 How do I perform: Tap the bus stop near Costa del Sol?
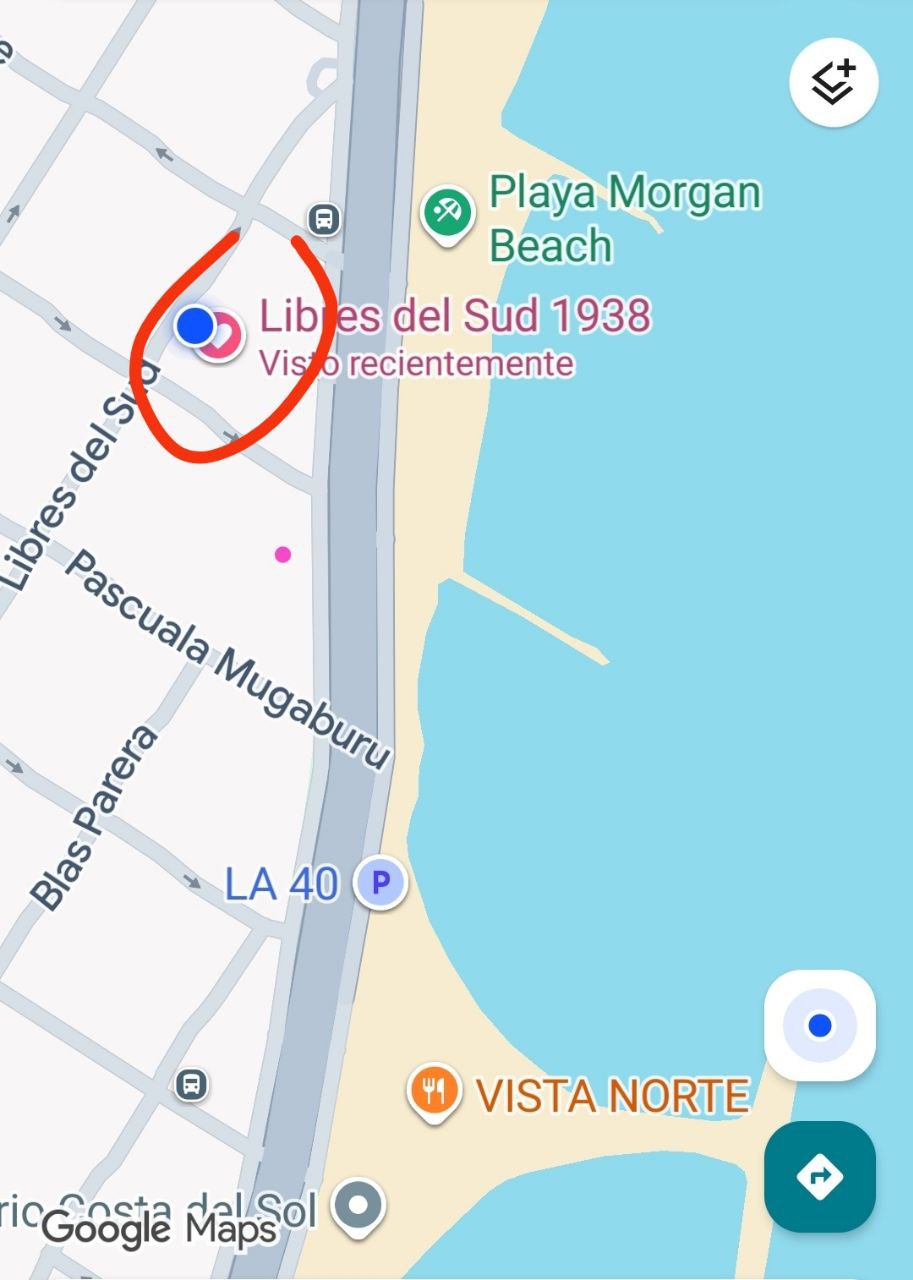[191, 1084]
